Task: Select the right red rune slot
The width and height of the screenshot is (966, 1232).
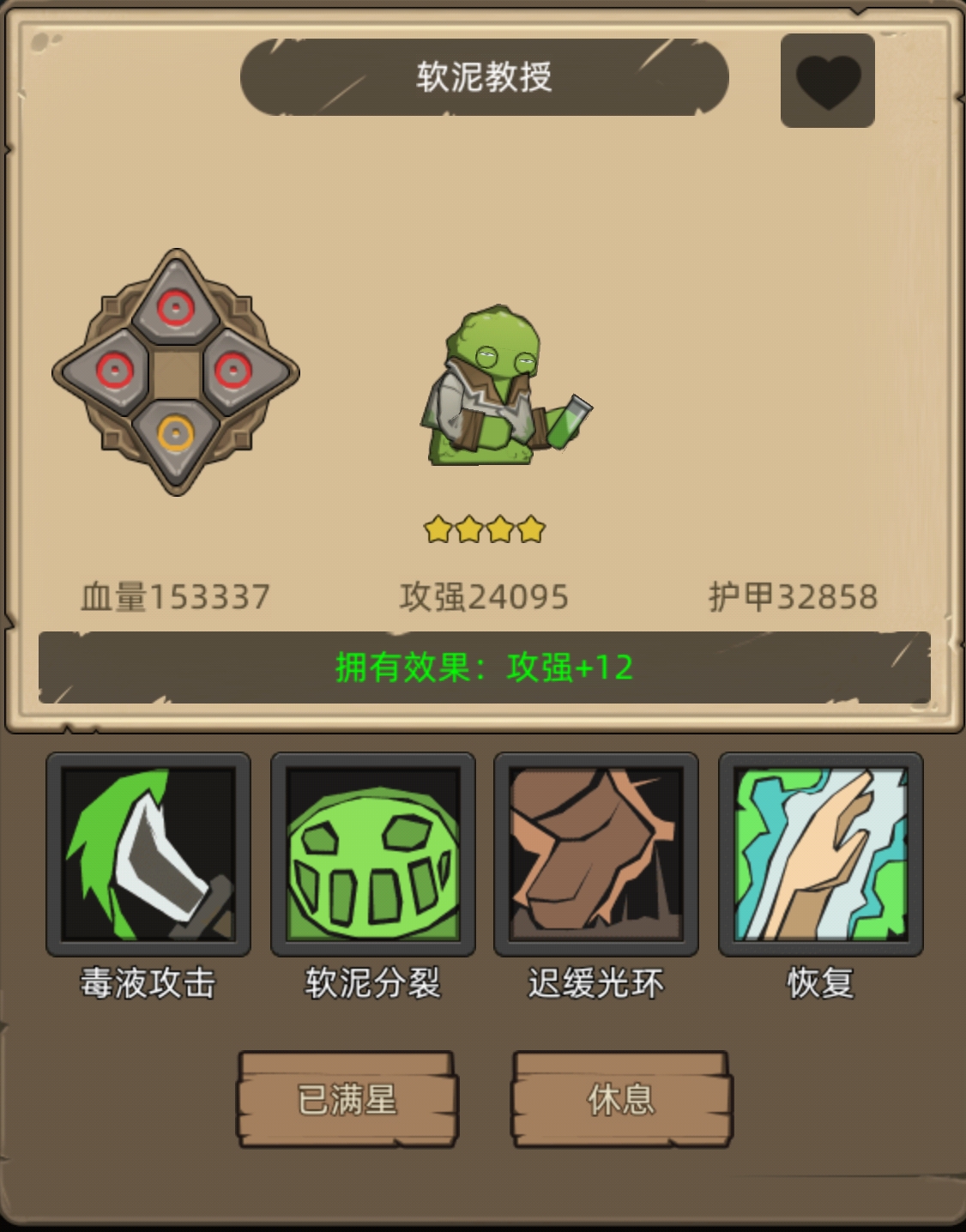Action: click(232, 371)
